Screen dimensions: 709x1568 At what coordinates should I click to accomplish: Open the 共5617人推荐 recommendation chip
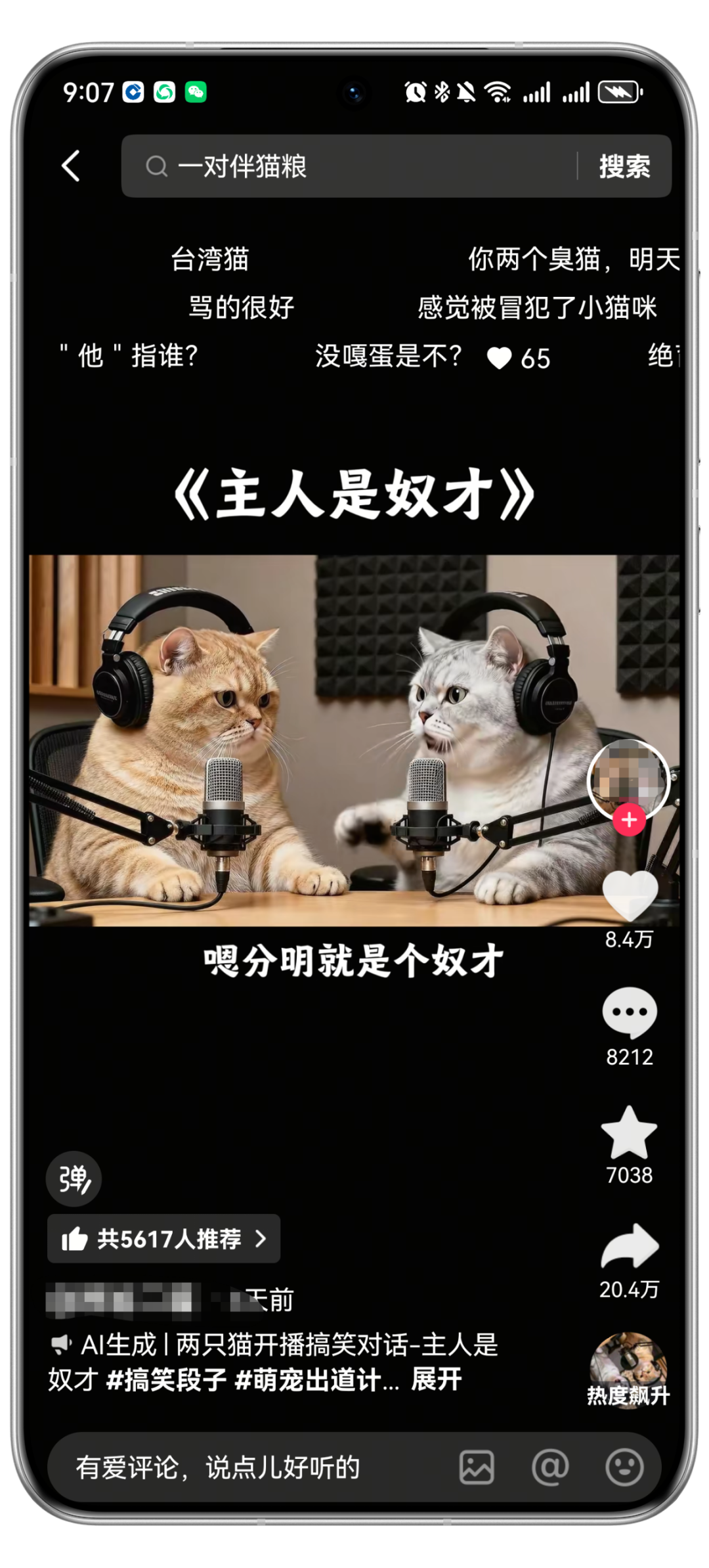pos(163,1239)
